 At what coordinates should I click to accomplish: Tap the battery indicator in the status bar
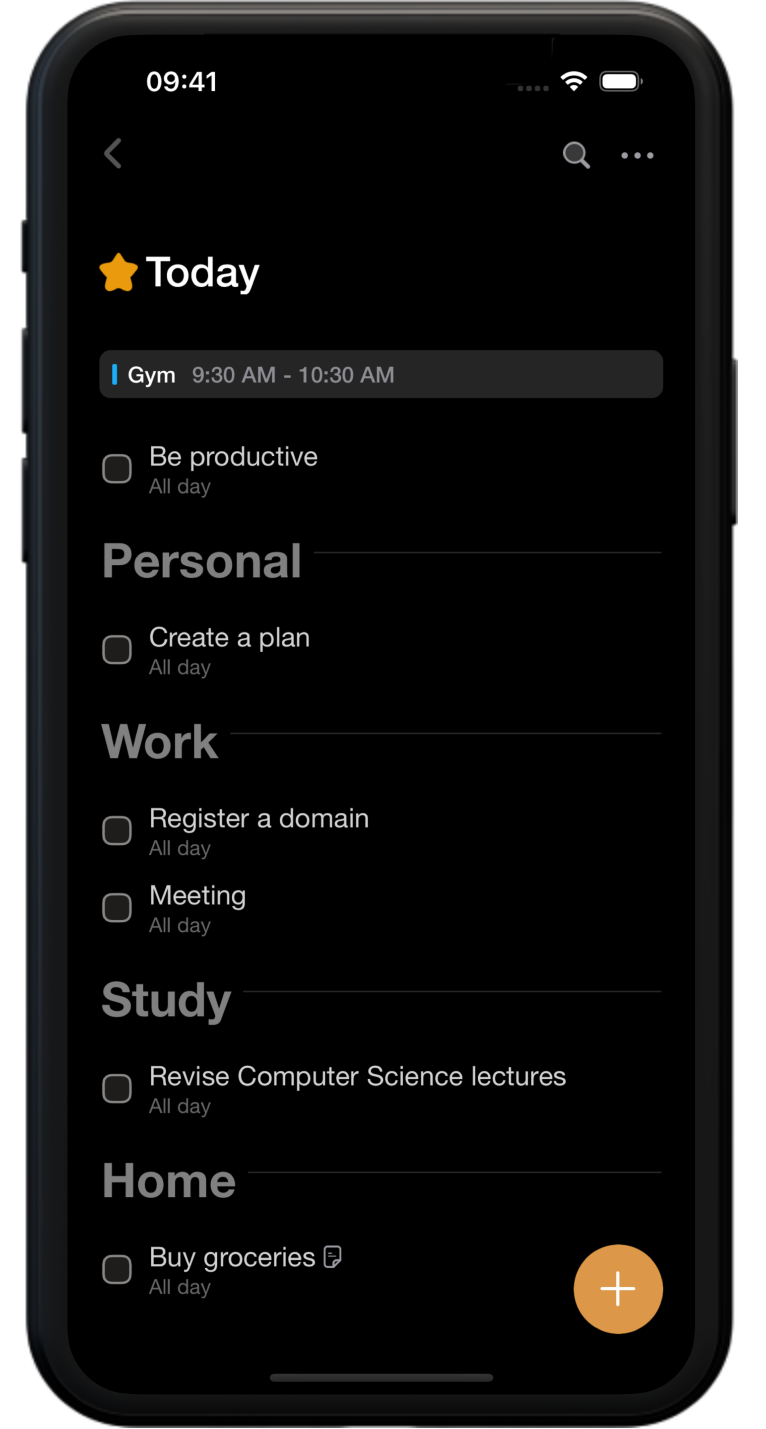tap(620, 82)
